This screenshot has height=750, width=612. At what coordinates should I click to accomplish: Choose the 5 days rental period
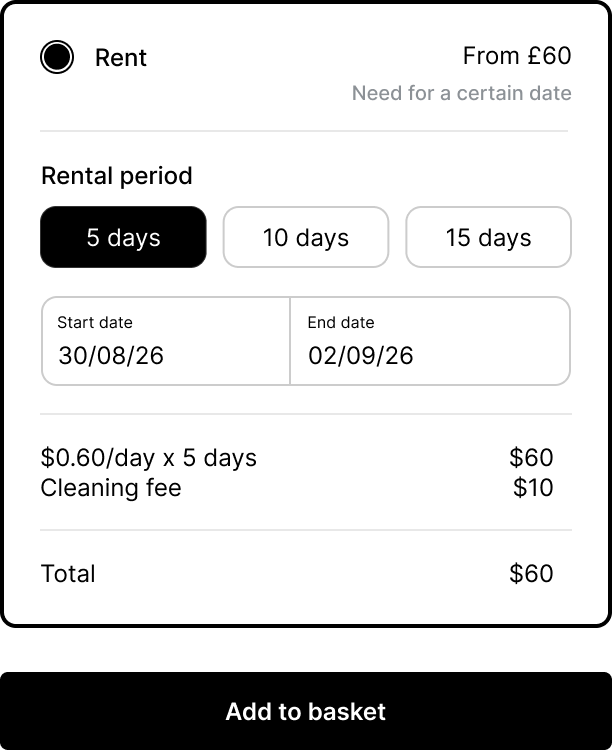[x=123, y=237]
